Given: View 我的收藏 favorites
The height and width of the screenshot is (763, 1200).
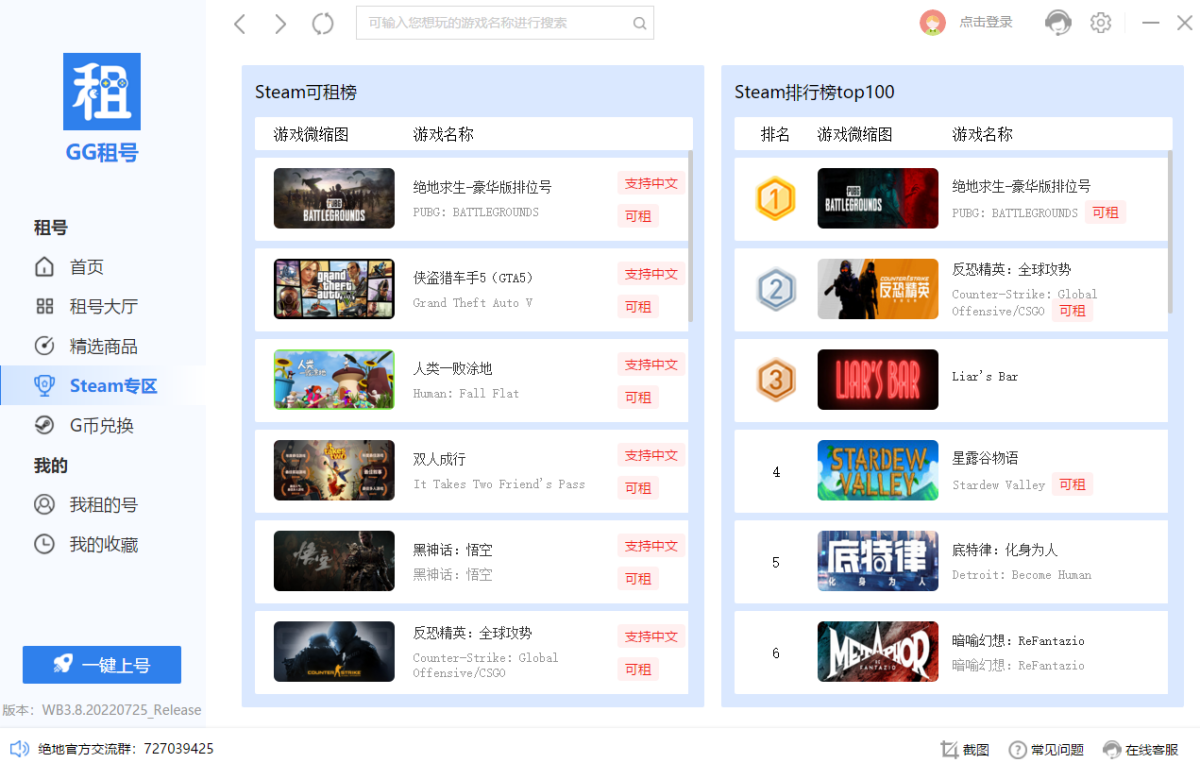Looking at the screenshot, I should [x=102, y=545].
